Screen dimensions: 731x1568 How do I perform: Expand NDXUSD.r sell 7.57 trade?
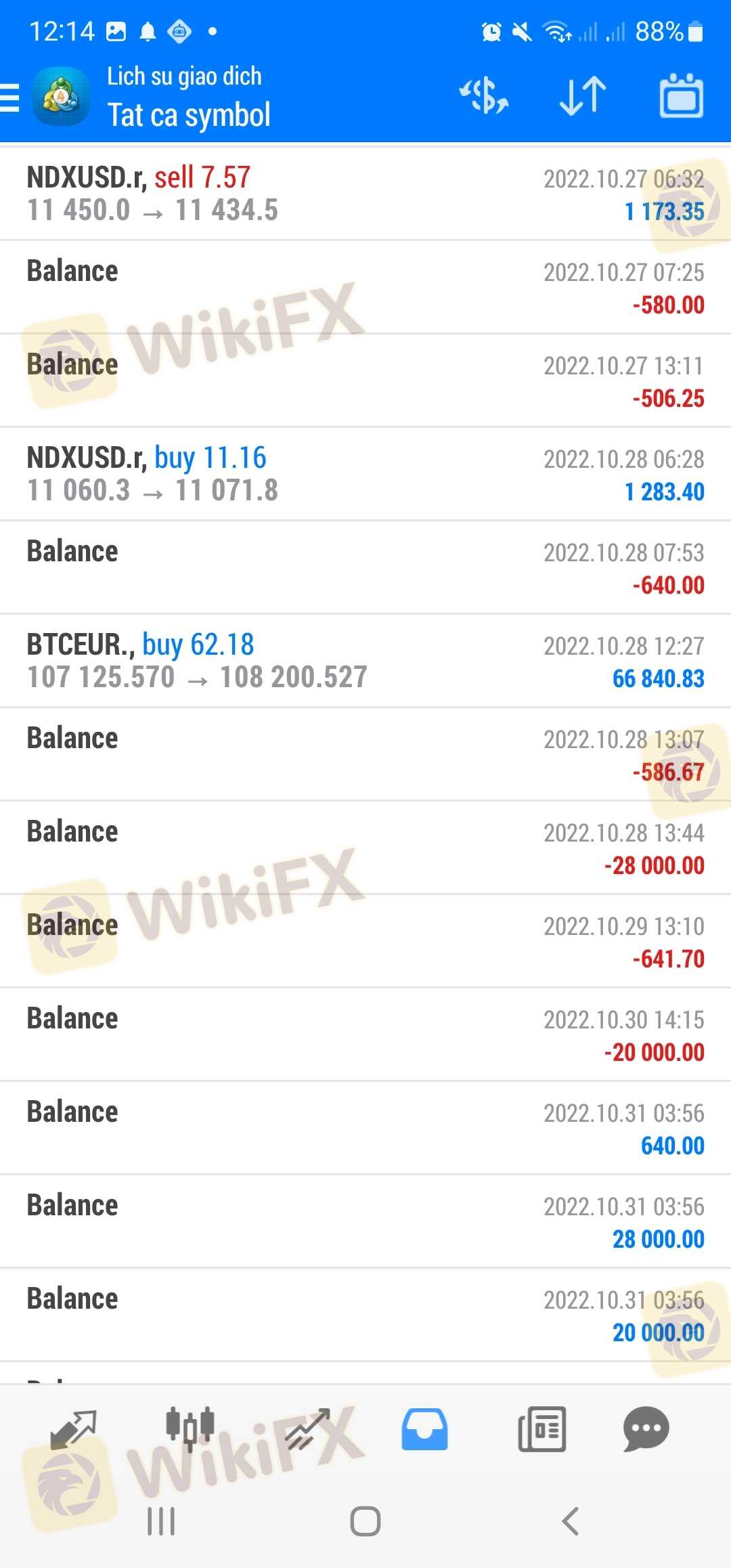365,194
